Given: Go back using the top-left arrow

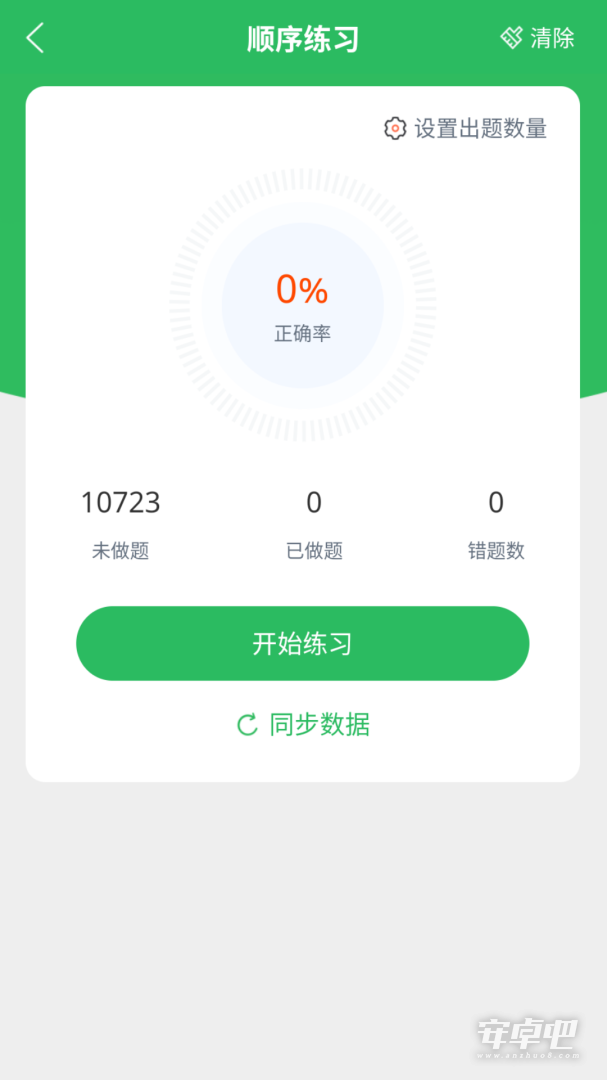Looking at the screenshot, I should click(x=35, y=38).
